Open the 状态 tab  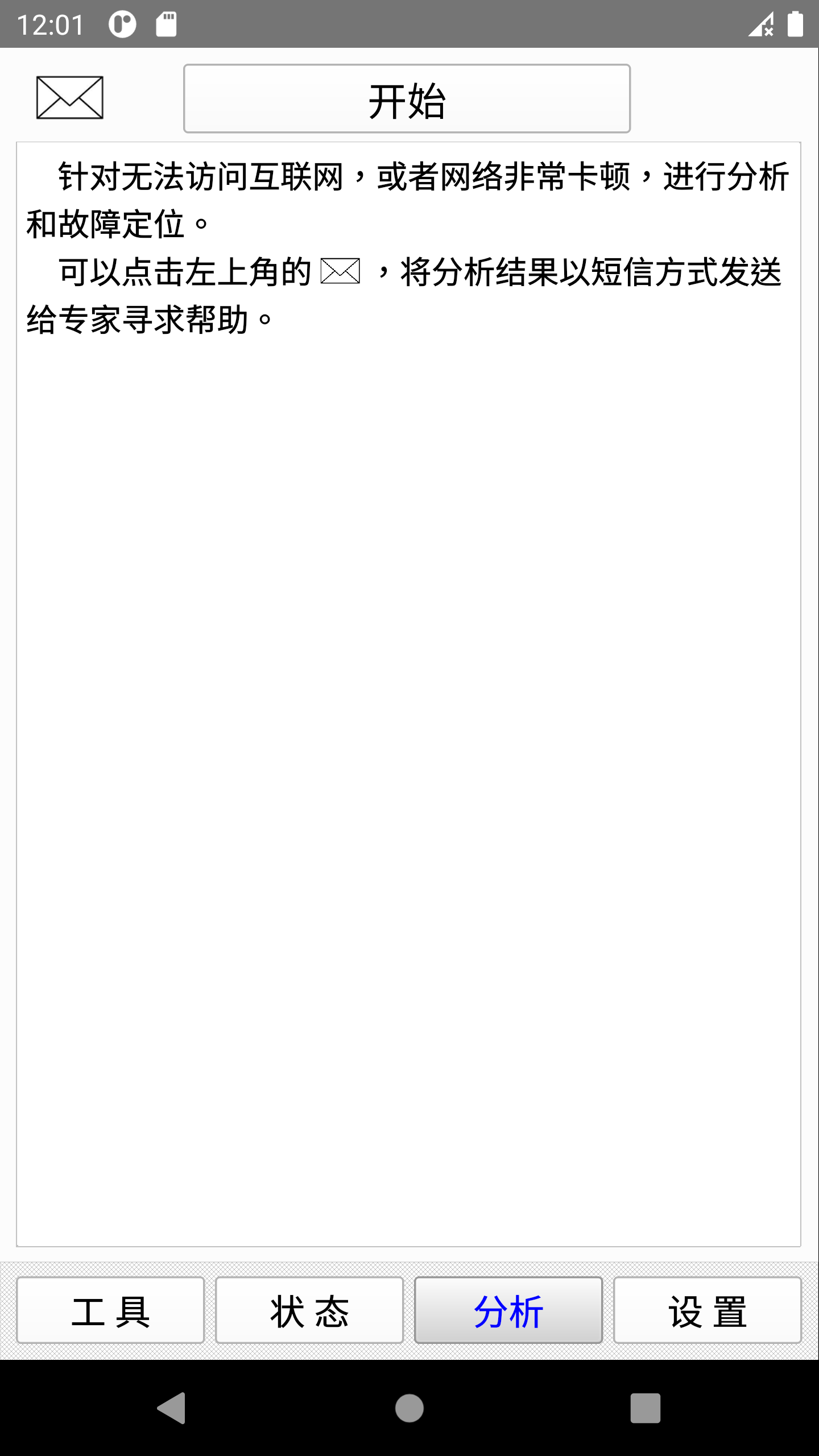[x=309, y=1310]
